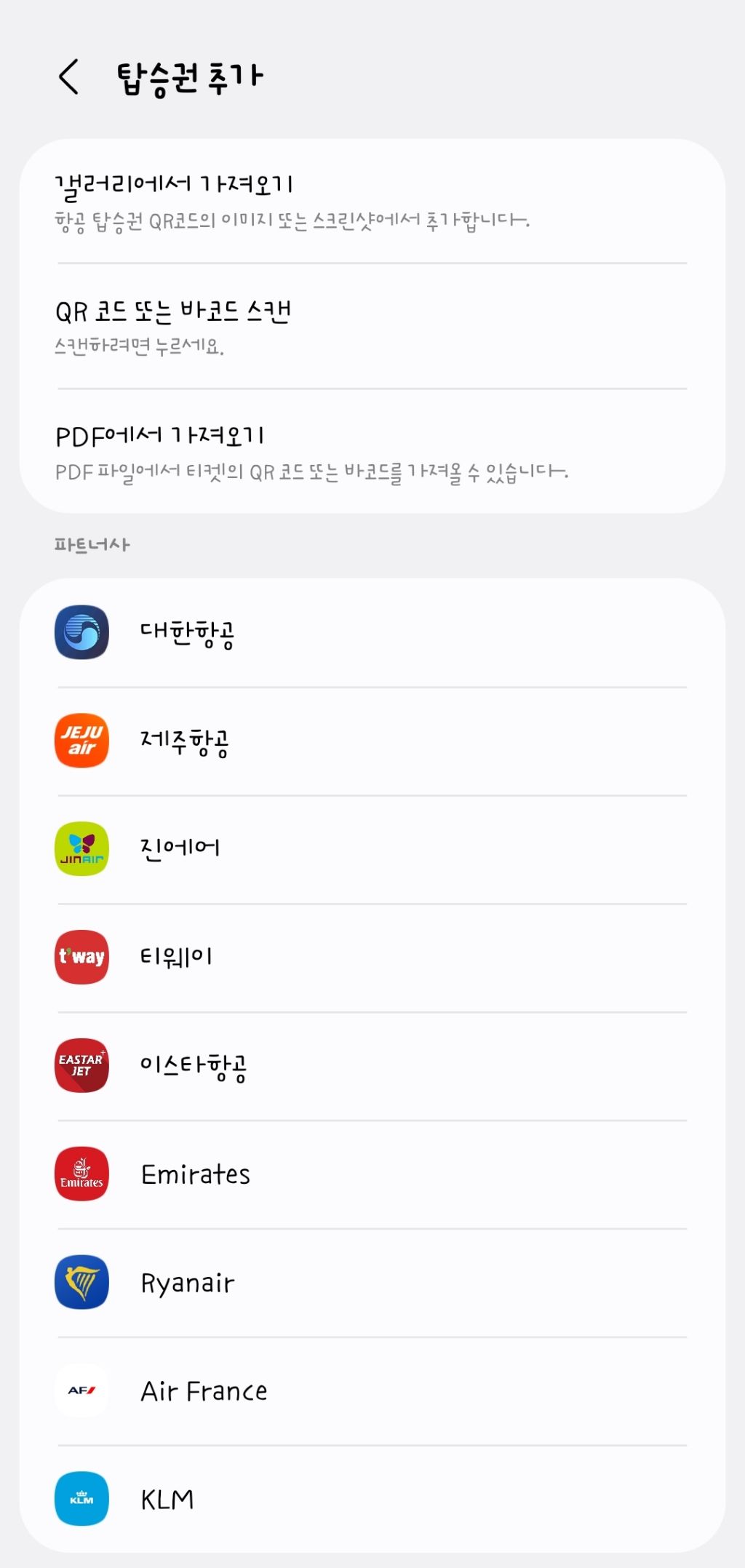This screenshot has height=1568, width=745.
Task: Go back from 탑승권 추가 screen
Action: pos(68,77)
